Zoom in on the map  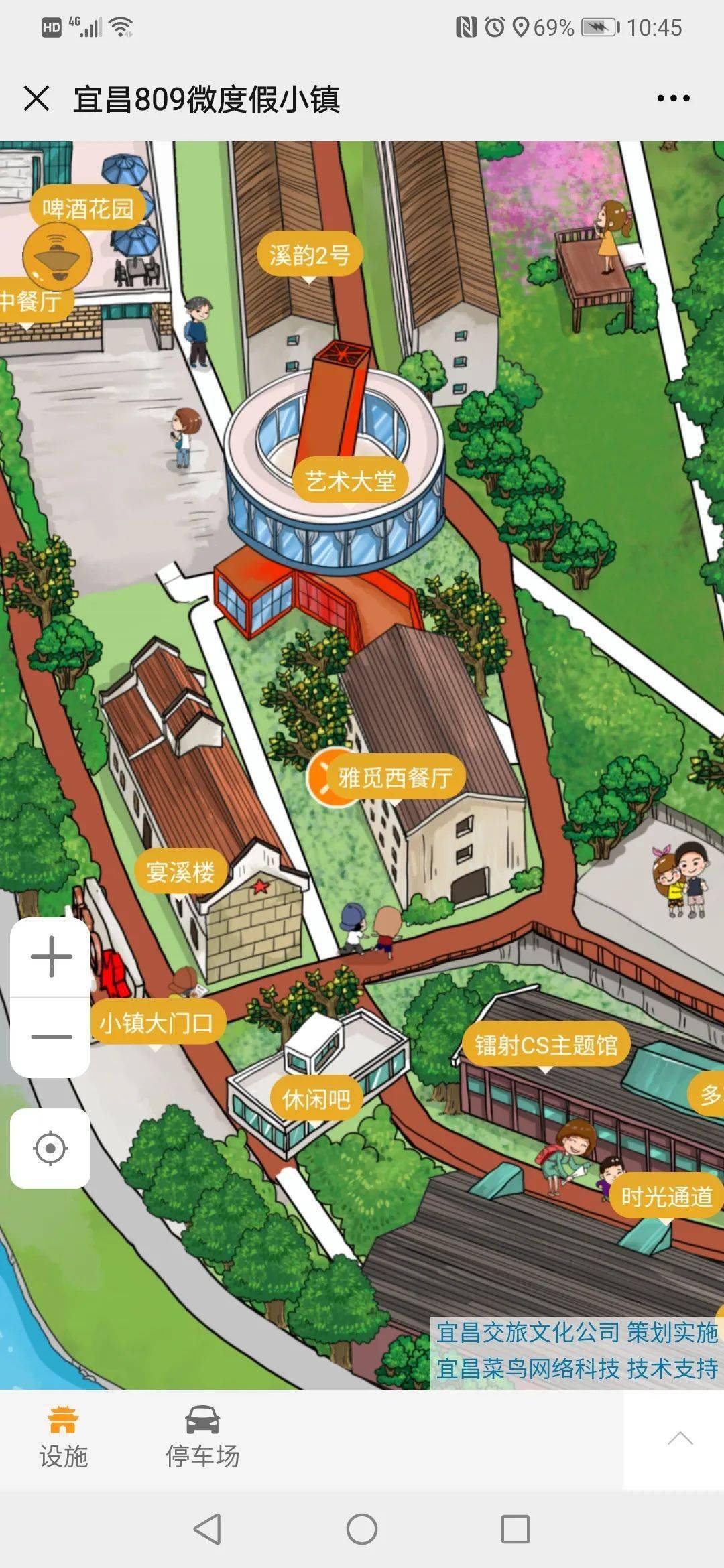(51, 956)
